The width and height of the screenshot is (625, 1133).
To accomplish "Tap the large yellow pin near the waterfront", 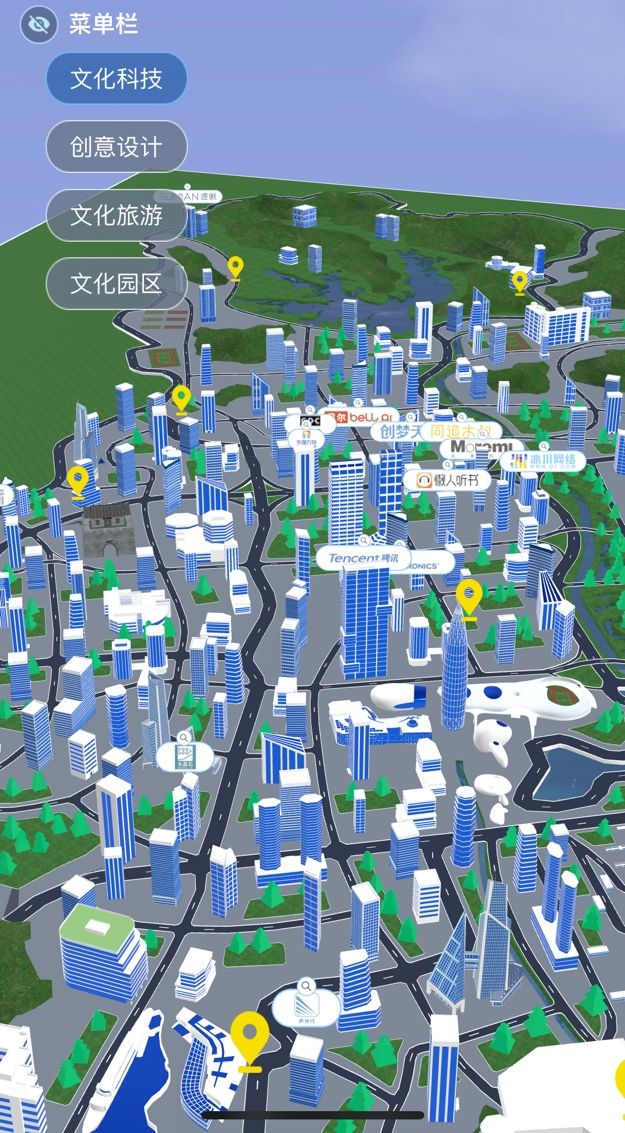I will [250, 1041].
